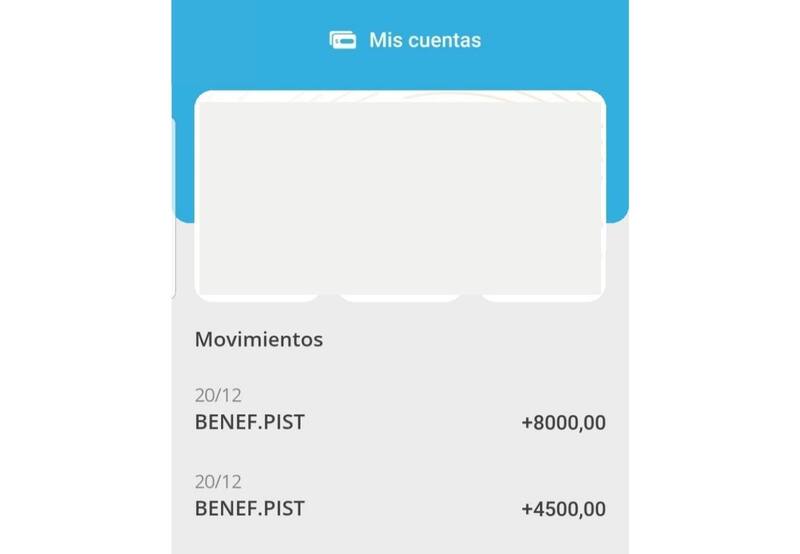Screen dimensions: 800x554
Task: View the BENEF.PIST movement of +4500,00
Action: (x=399, y=497)
